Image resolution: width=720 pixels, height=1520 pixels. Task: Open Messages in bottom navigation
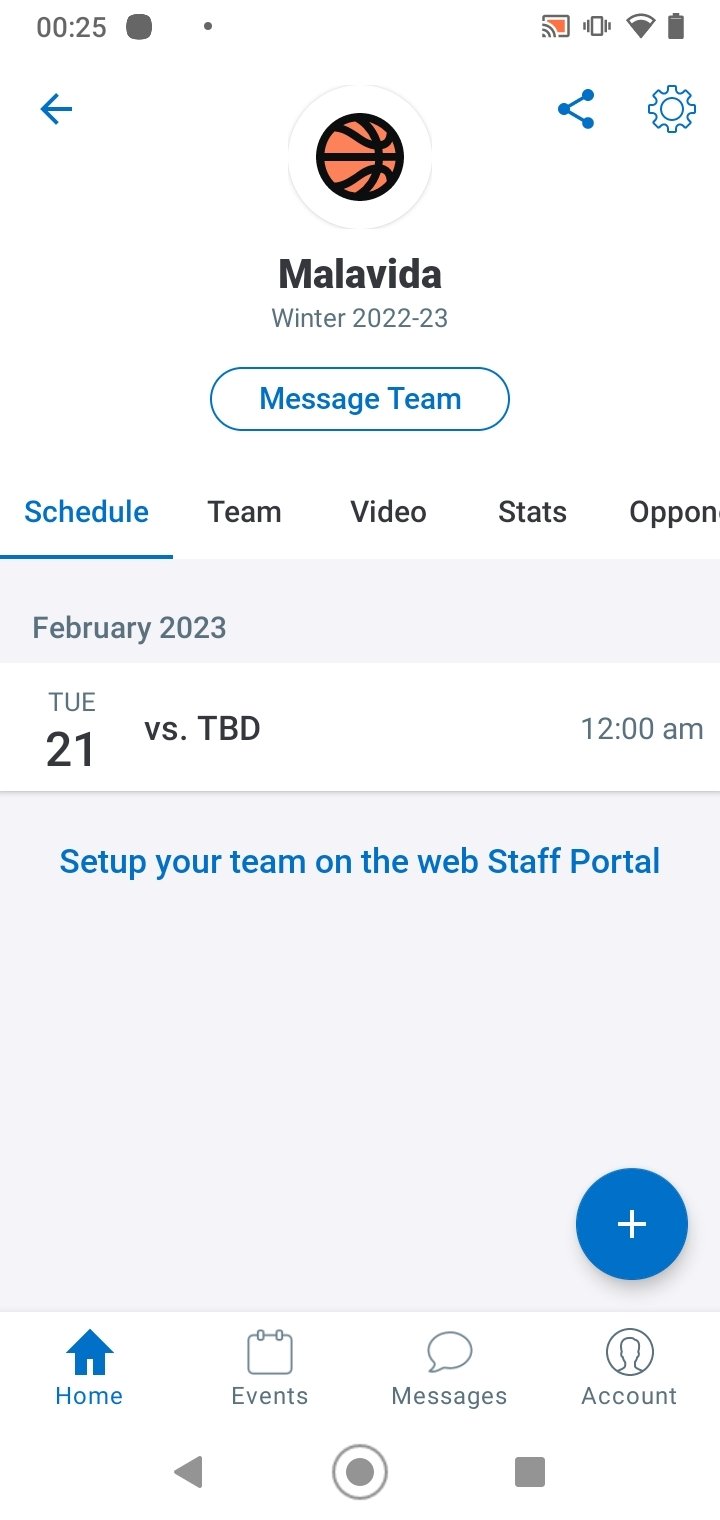[449, 1368]
